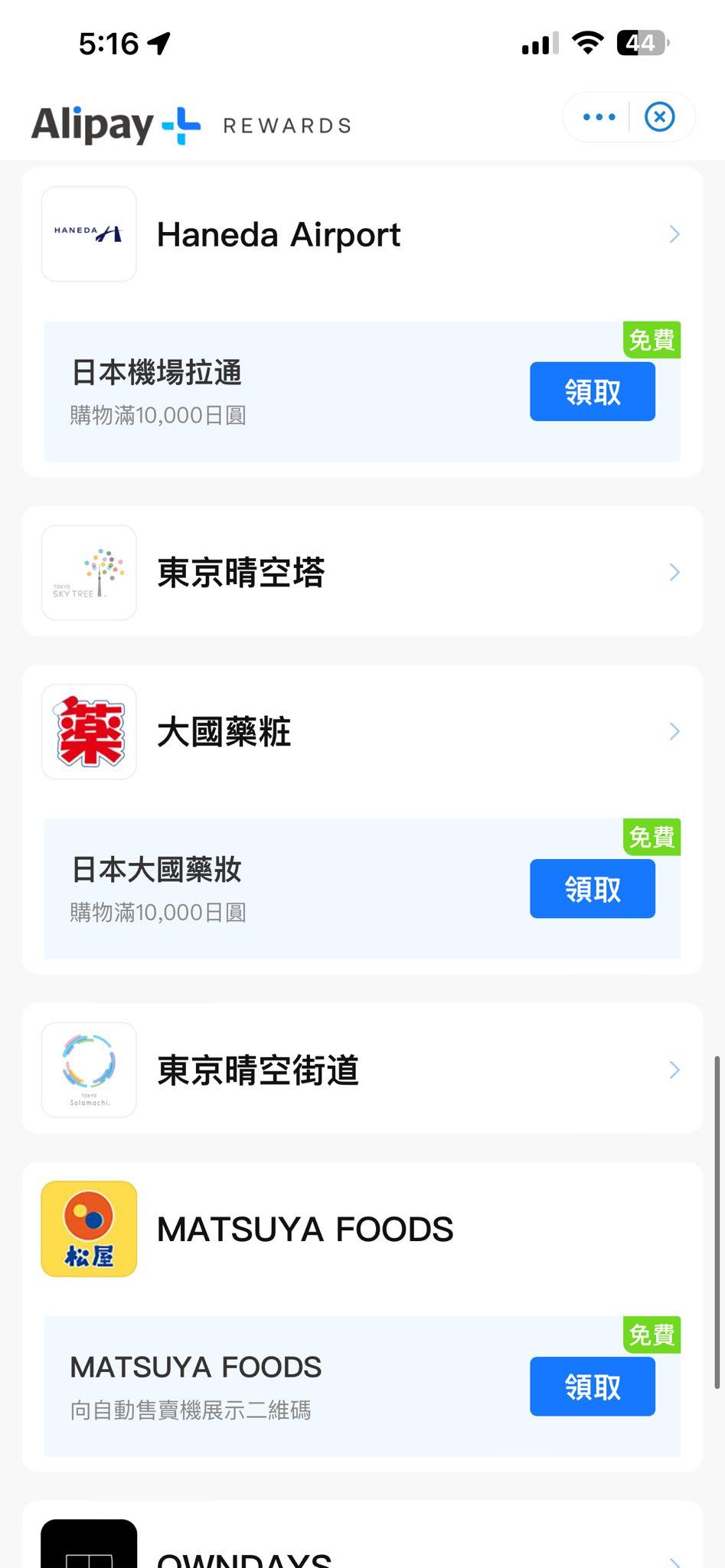Image resolution: width=725 pixels, height=1568 pixels.
Task: Select the Tokyo Skytree logo
Action: 89,572
